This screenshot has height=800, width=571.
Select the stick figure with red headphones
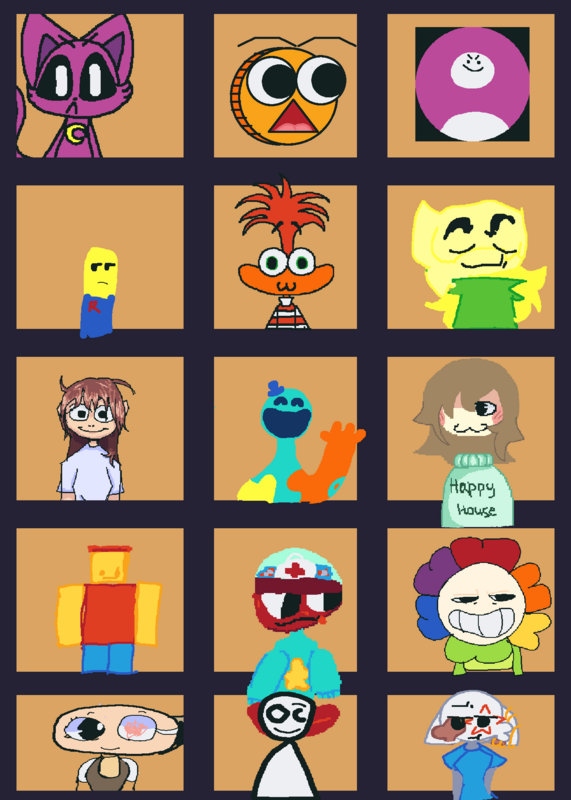point(285,743)
